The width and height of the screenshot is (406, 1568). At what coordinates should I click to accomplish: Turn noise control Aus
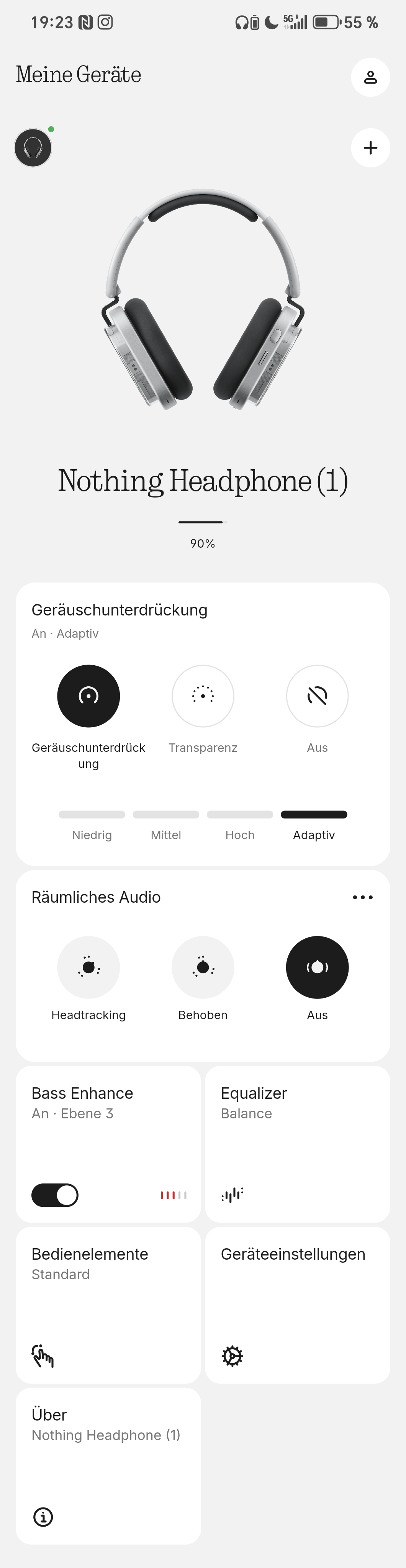pyautogui.click(x=317, y=696)
